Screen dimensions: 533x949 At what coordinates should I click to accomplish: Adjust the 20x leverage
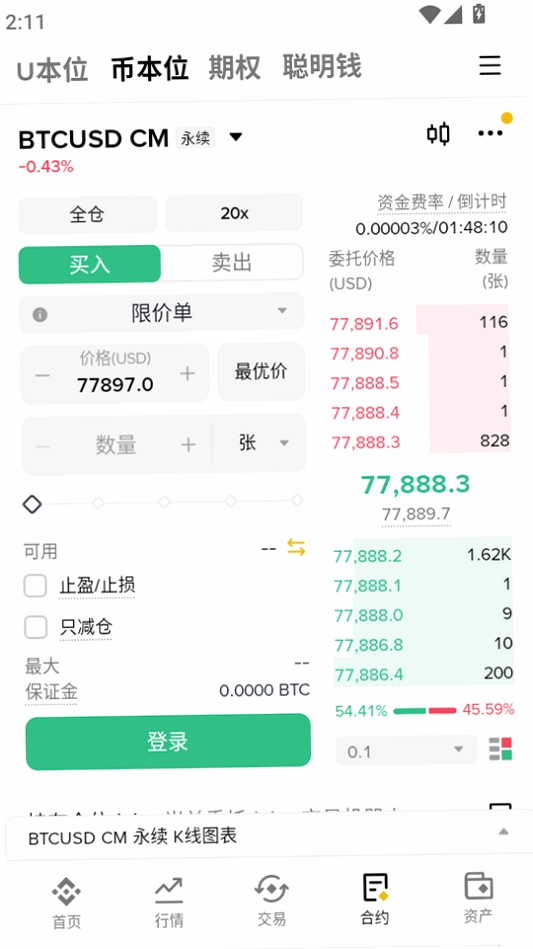(x=234, y=213)
